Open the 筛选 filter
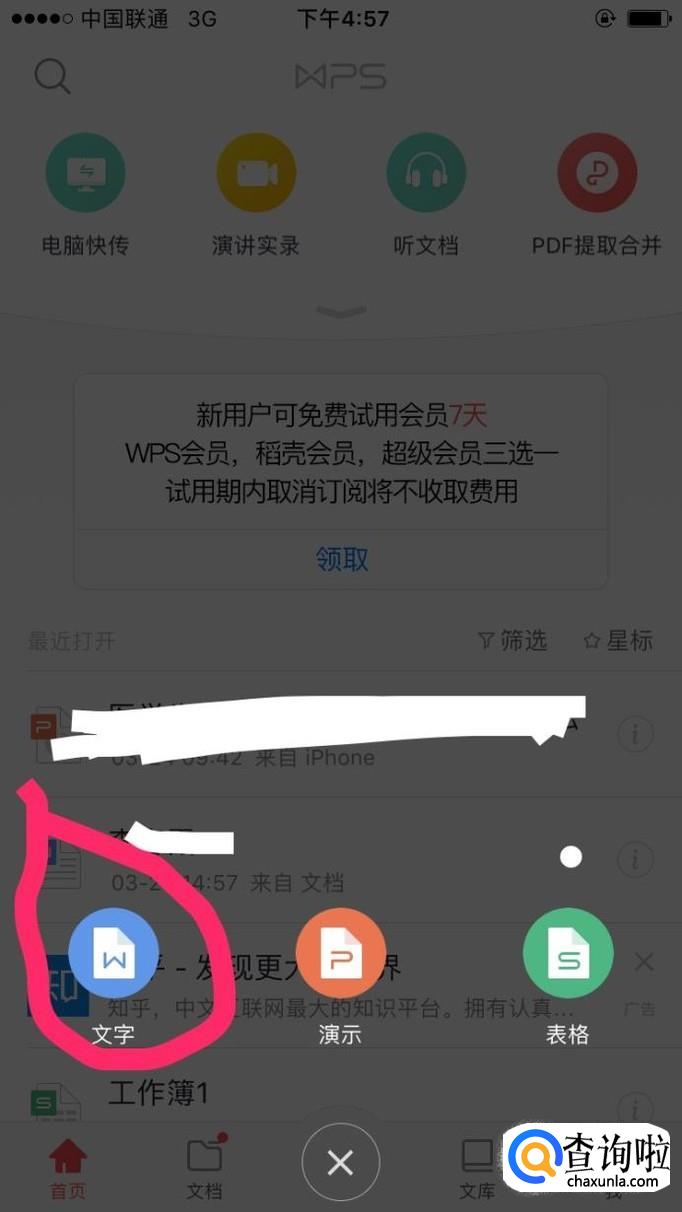Image resolution: width=682 pixels, height=1212 pixels. pos(513,640)
